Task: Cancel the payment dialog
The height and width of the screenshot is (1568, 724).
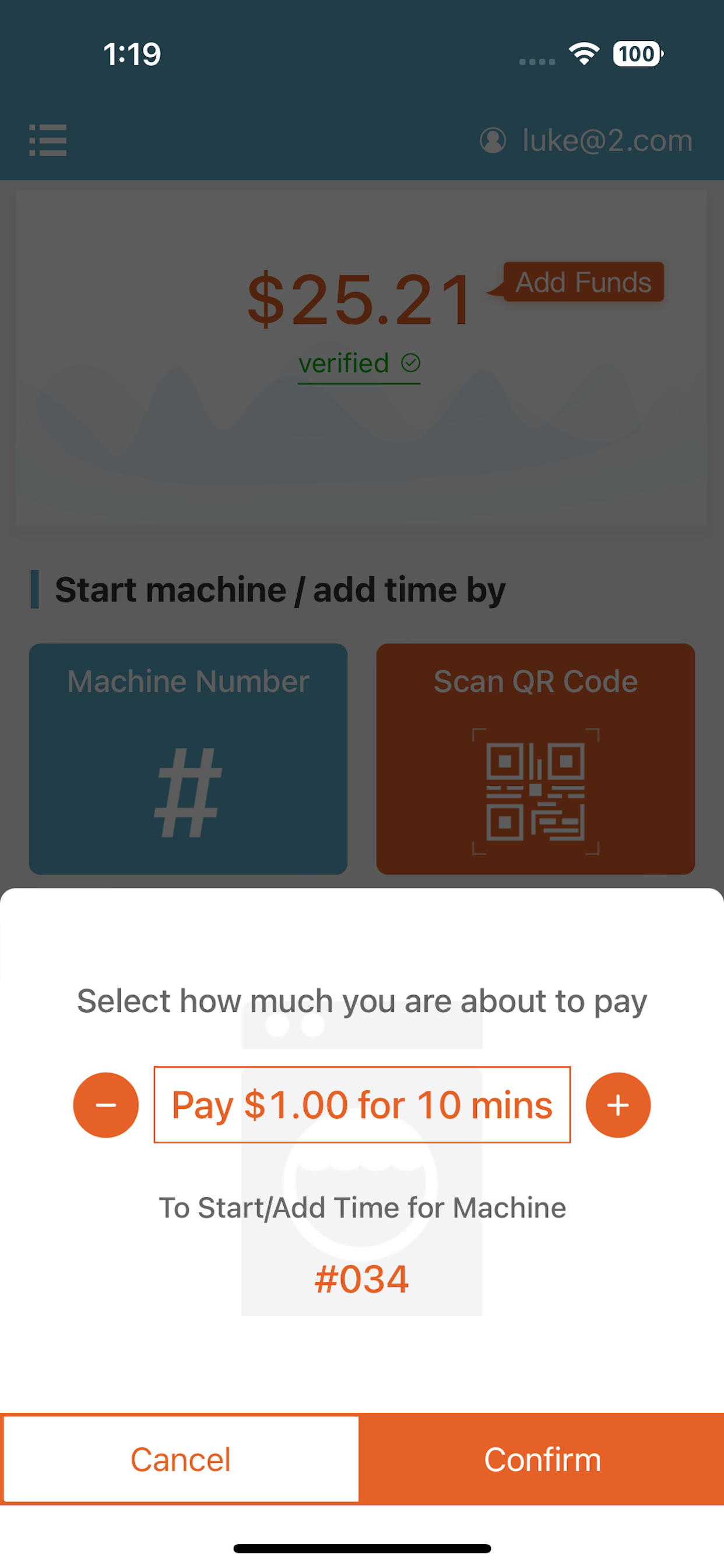Action: (180, 1459)
